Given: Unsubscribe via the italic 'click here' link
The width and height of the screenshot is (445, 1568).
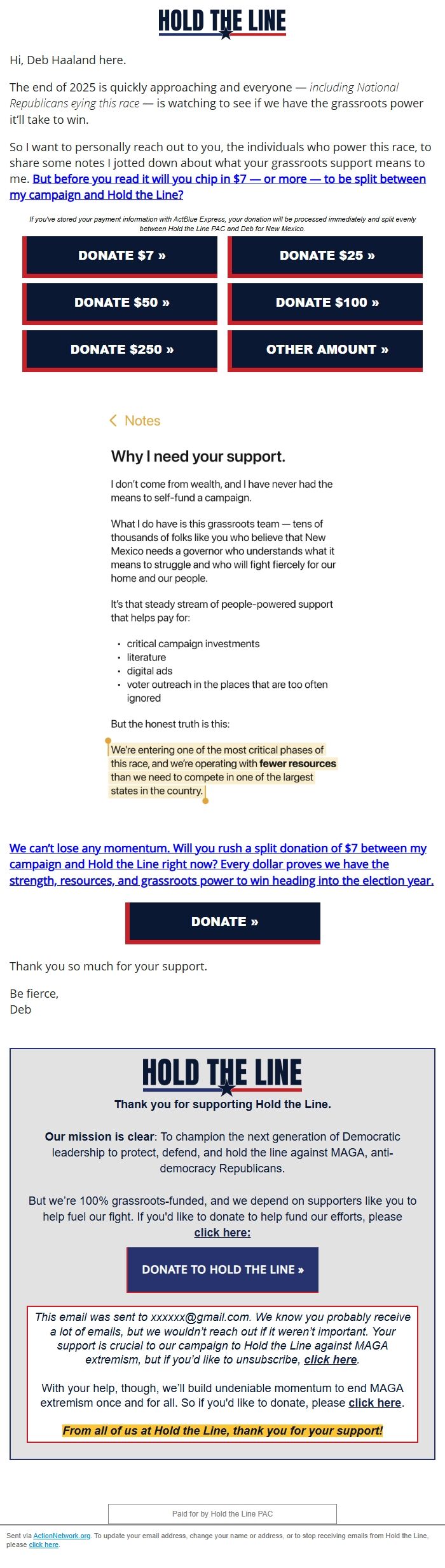Looking at the screenshot, I should click(331, 1359).
